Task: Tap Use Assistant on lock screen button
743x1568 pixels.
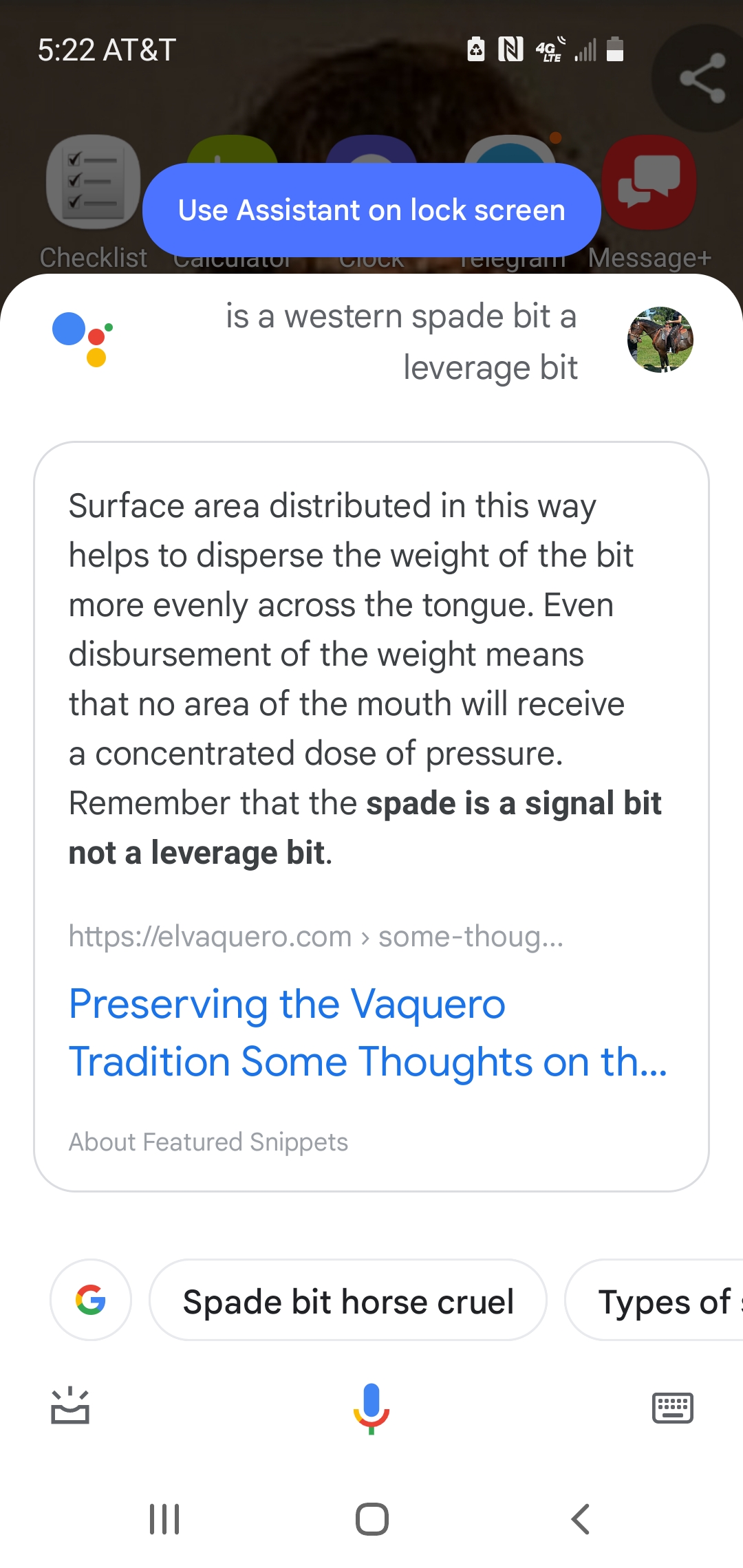Action: [x=371, y=210]
